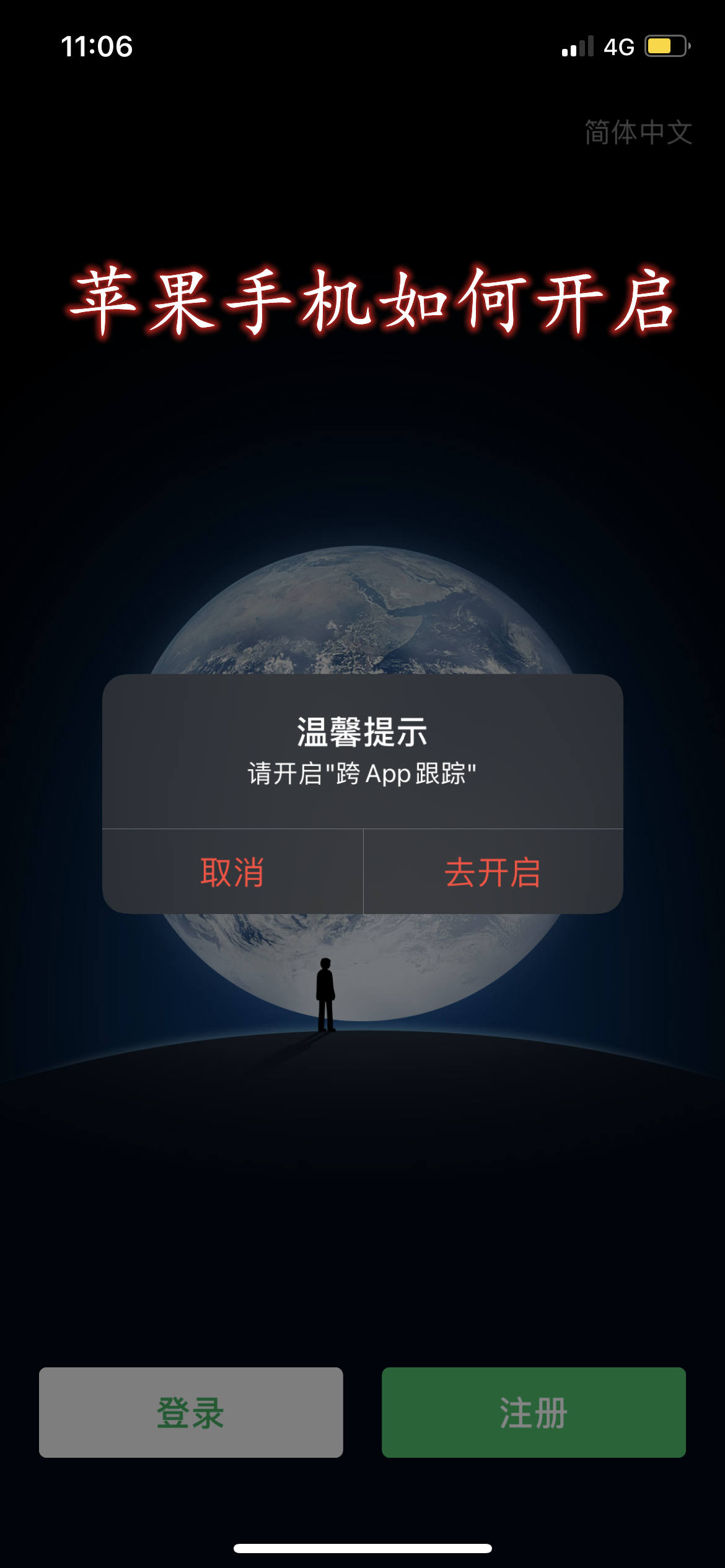
Task: Dismiss the dialog with 取消
Action: [232, 872]
